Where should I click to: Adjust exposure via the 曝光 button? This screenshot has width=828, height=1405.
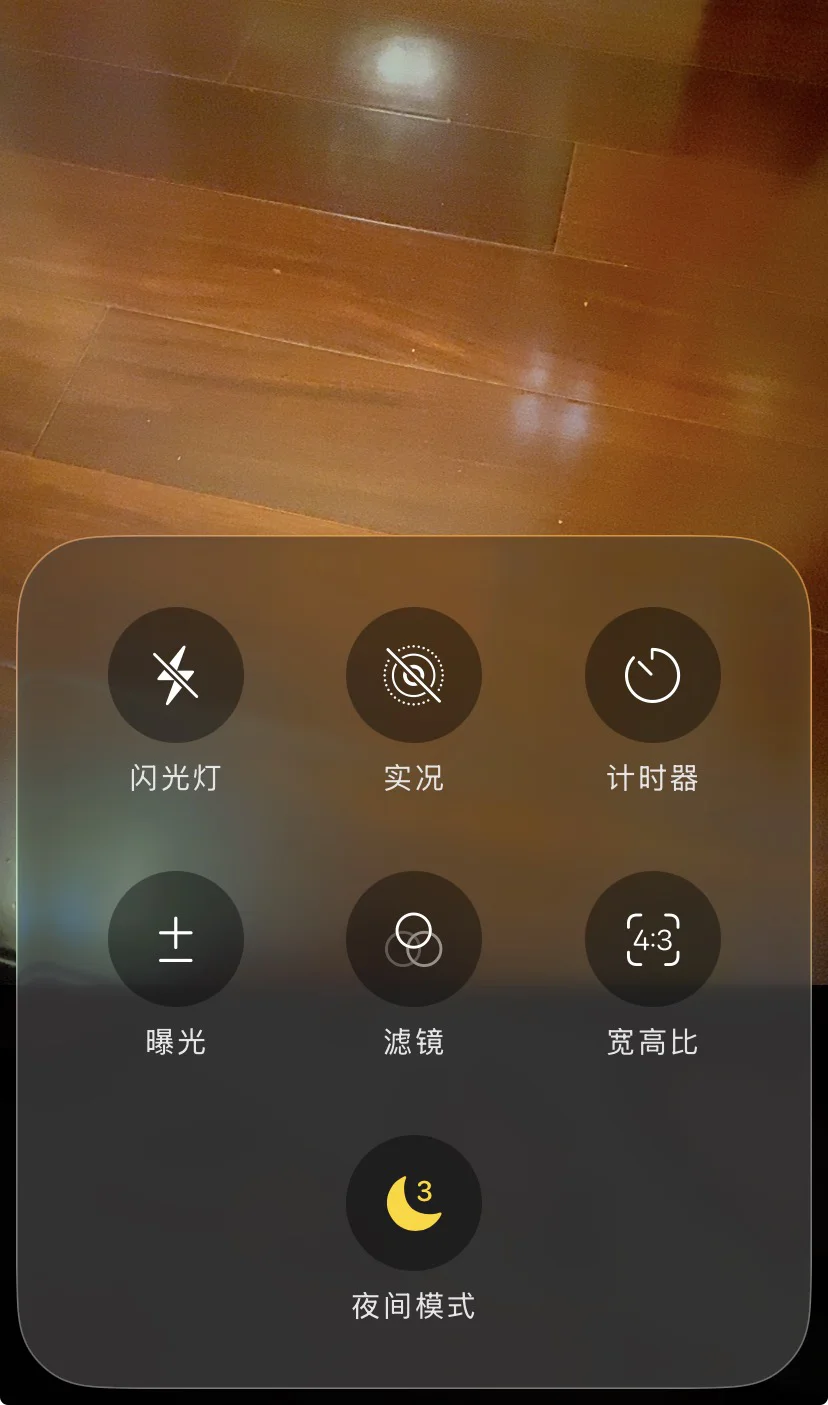175,939
